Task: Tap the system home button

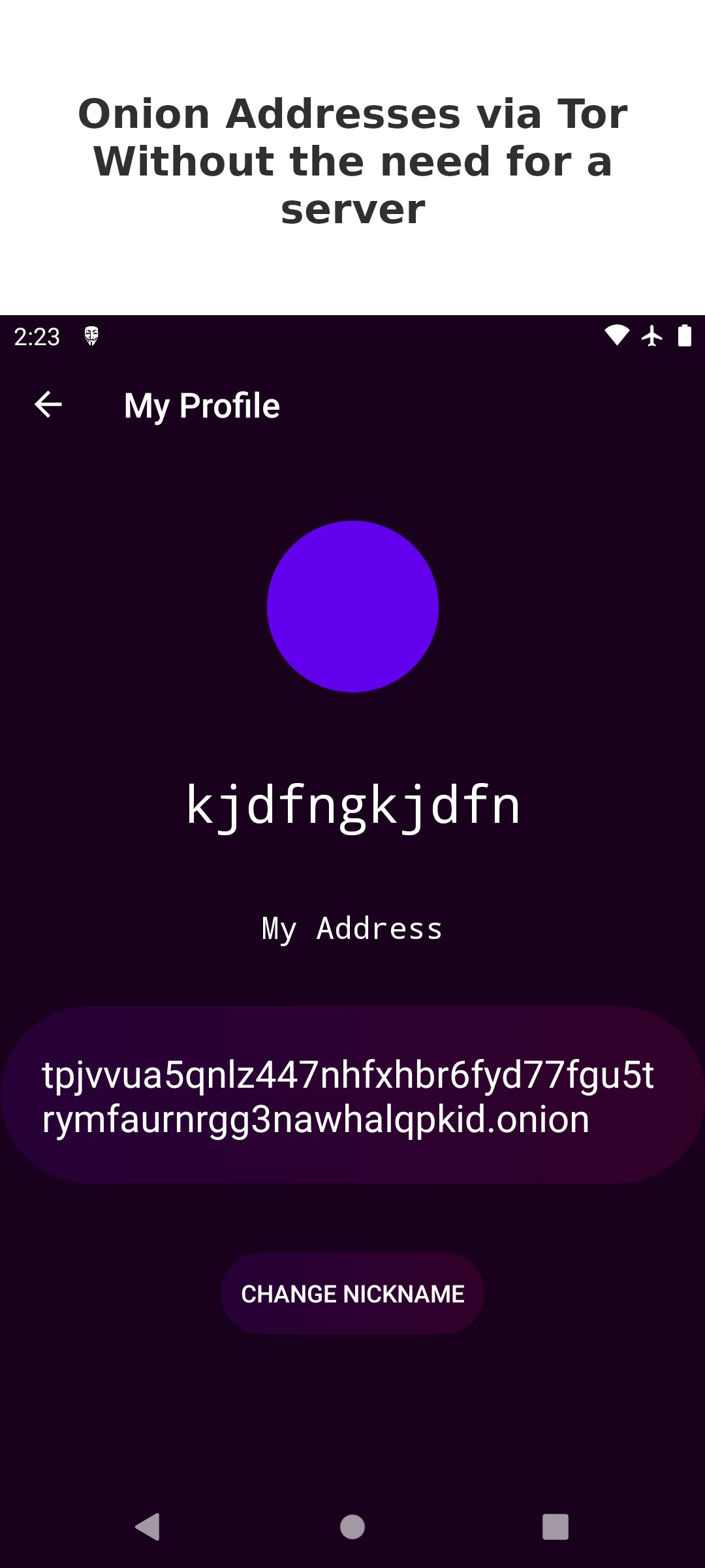Action: coord(352,1527)
